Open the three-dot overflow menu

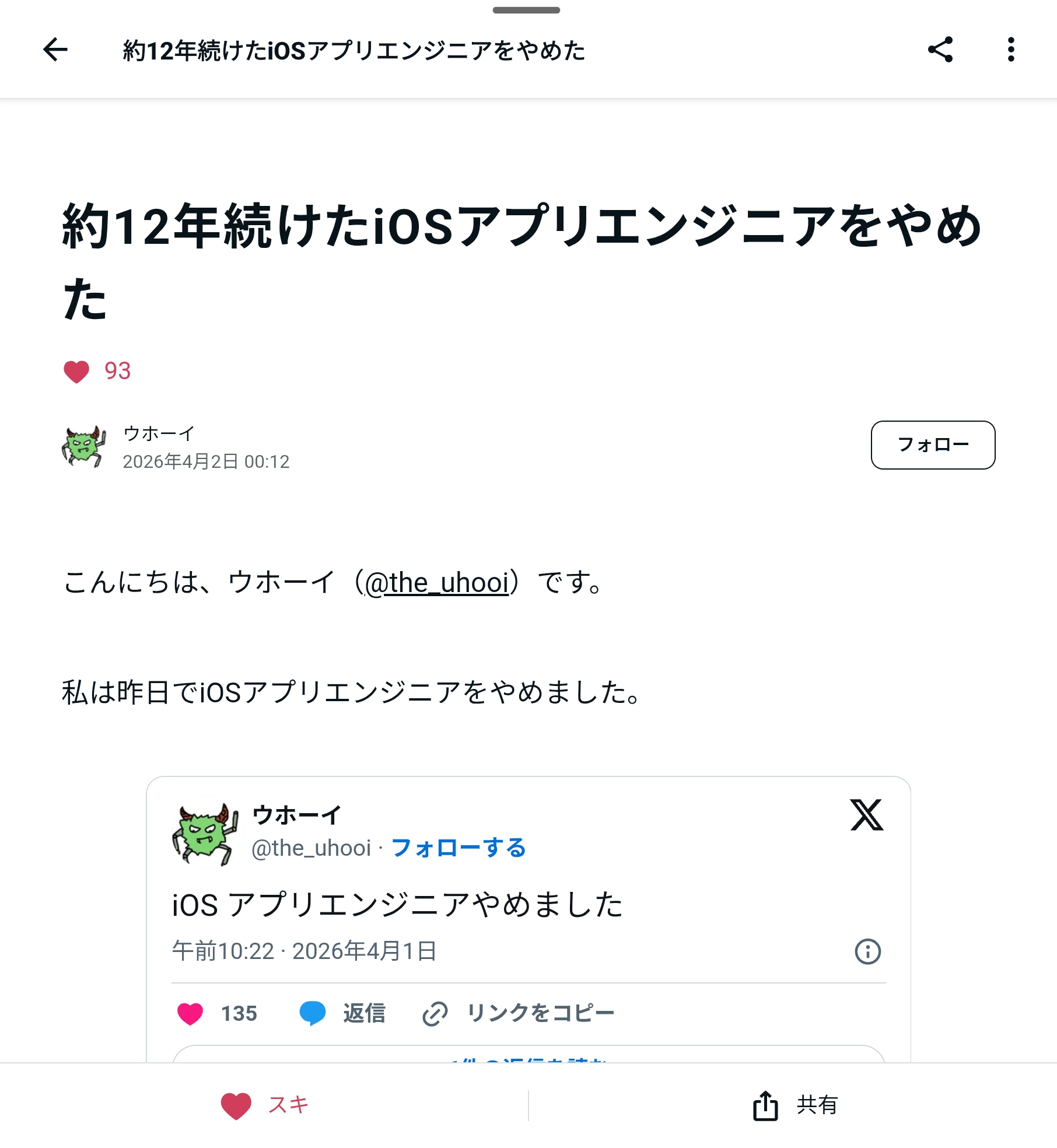click(x=1011, y=50)
